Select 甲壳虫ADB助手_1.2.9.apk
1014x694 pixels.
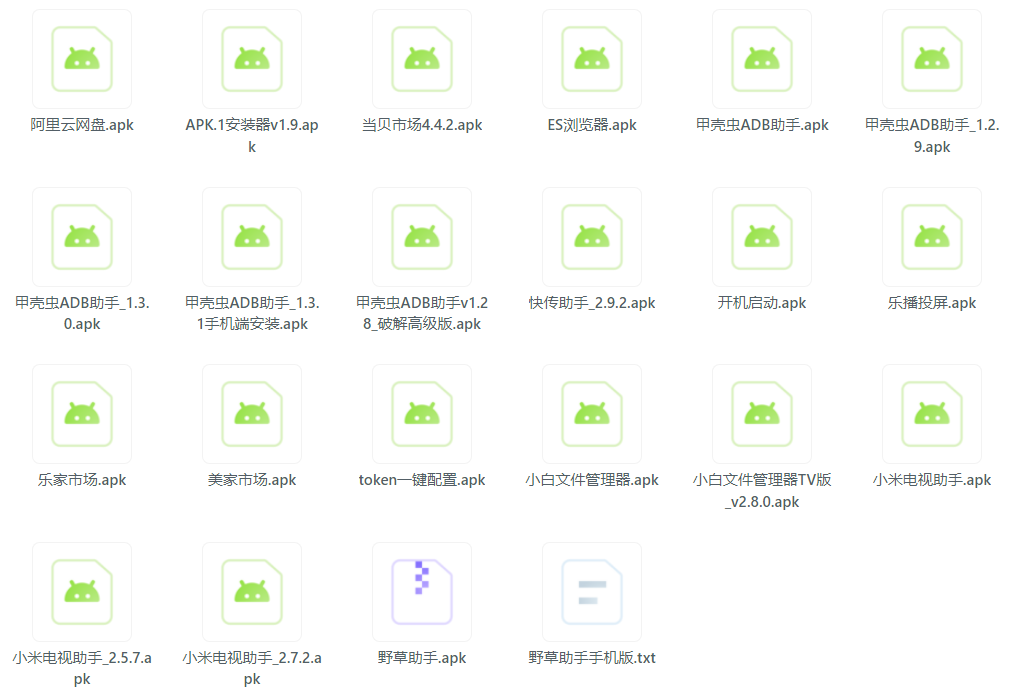coord(932,59)
